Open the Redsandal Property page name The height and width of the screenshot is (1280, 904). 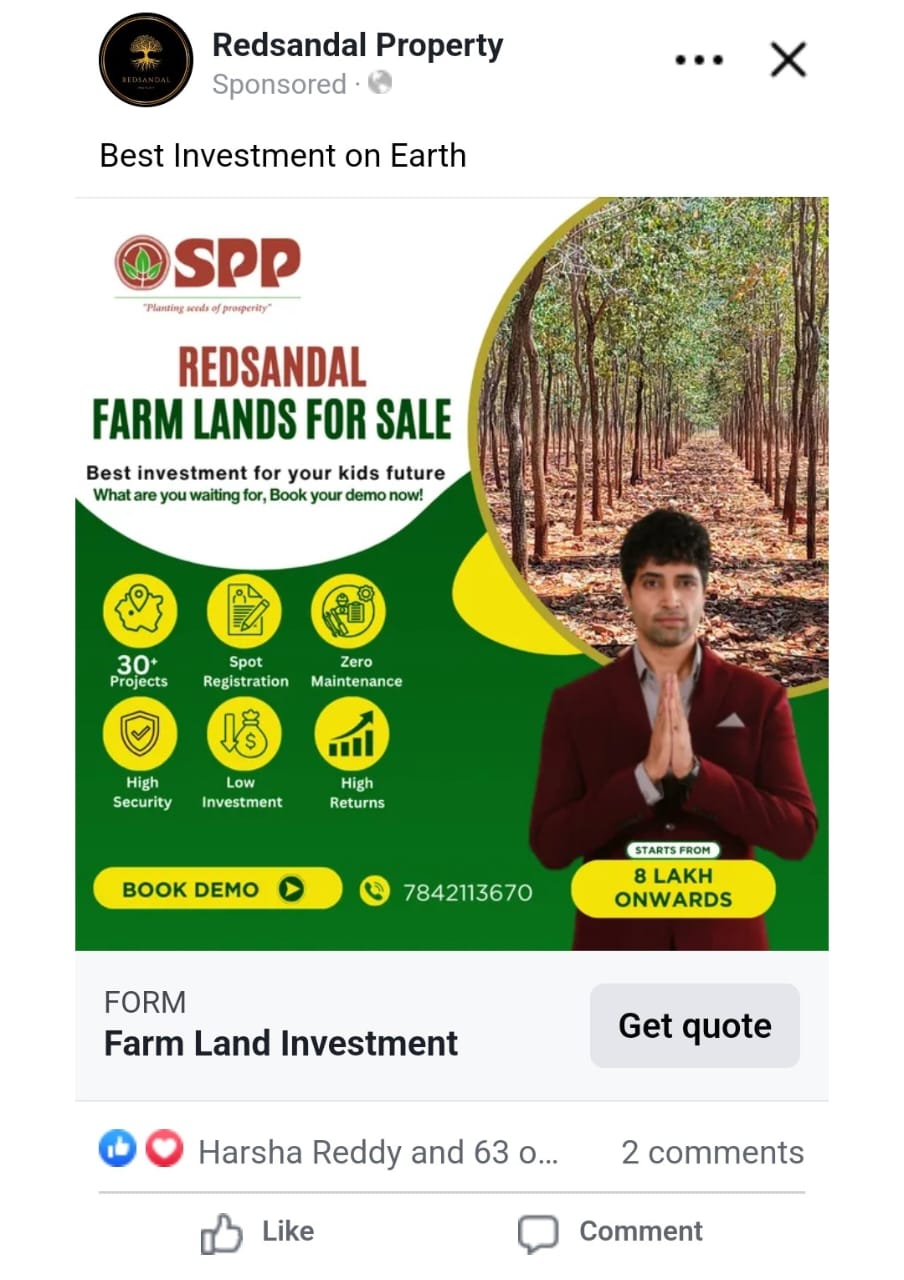[357, 45]
